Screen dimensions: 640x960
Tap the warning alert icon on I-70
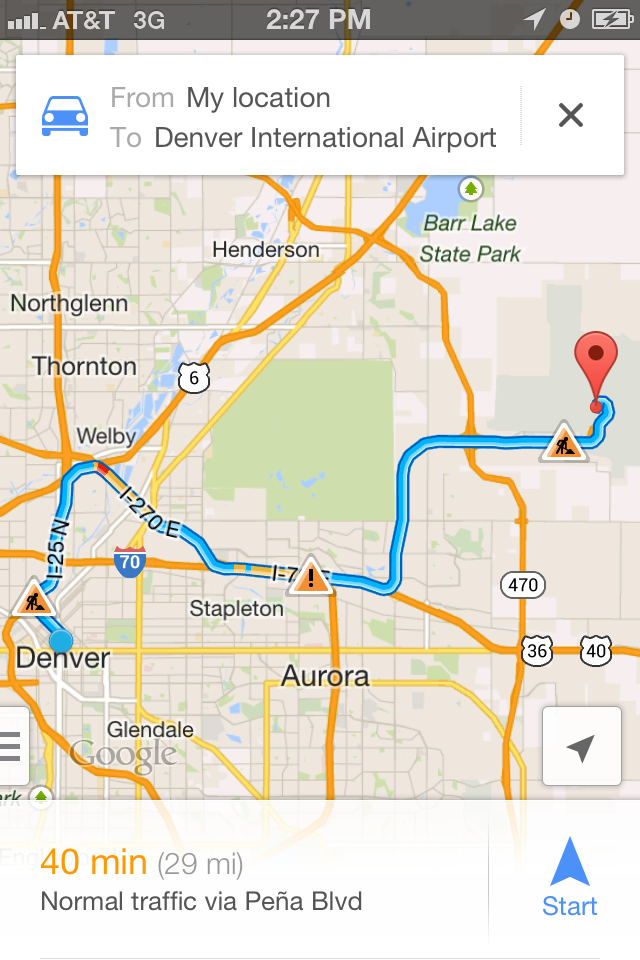[x=311, y=577]
